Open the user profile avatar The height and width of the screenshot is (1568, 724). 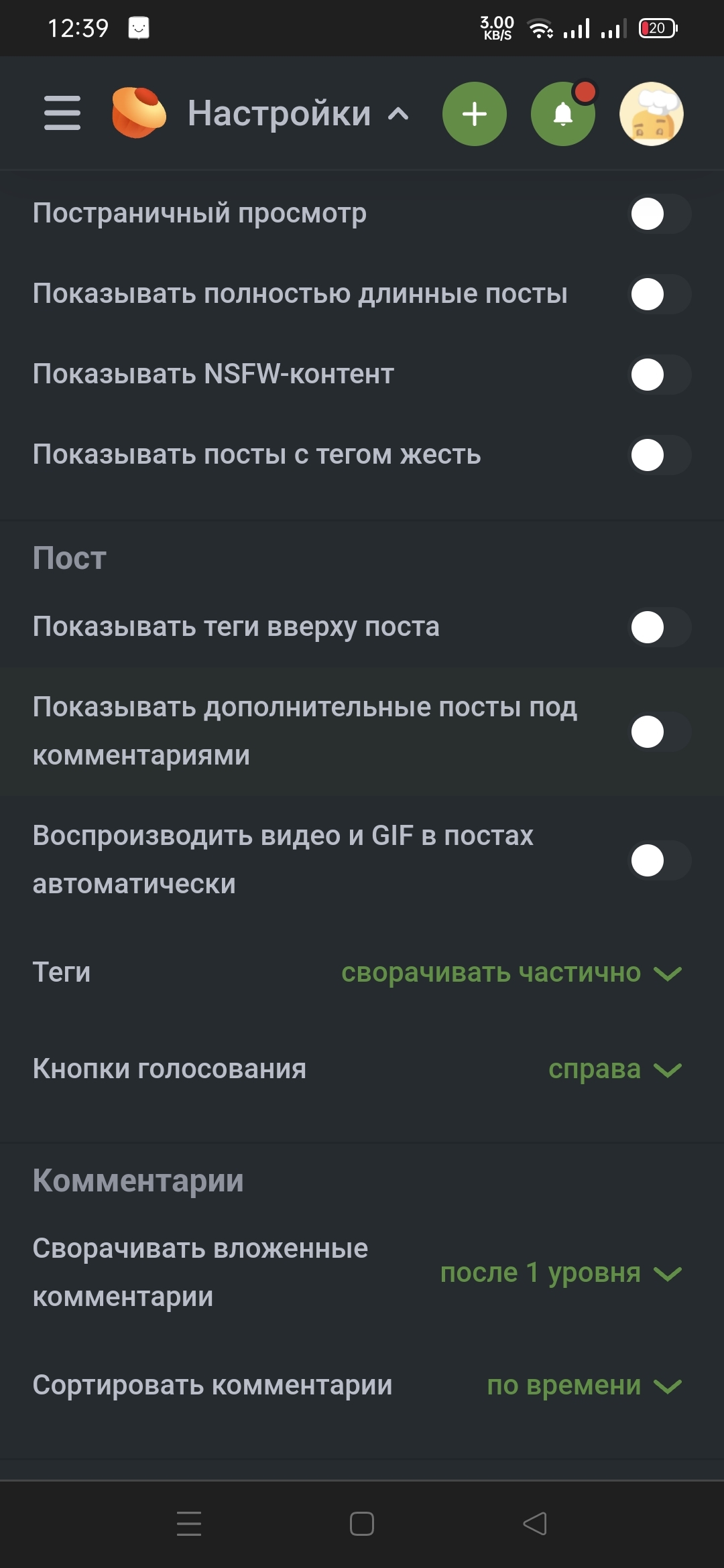point(650,114)
